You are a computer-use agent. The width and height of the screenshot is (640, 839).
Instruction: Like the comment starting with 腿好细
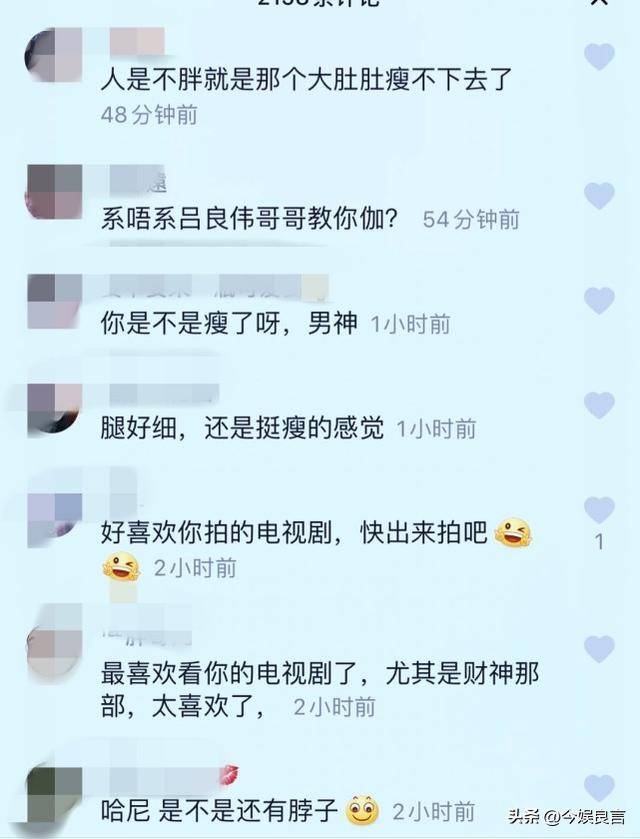599,405
